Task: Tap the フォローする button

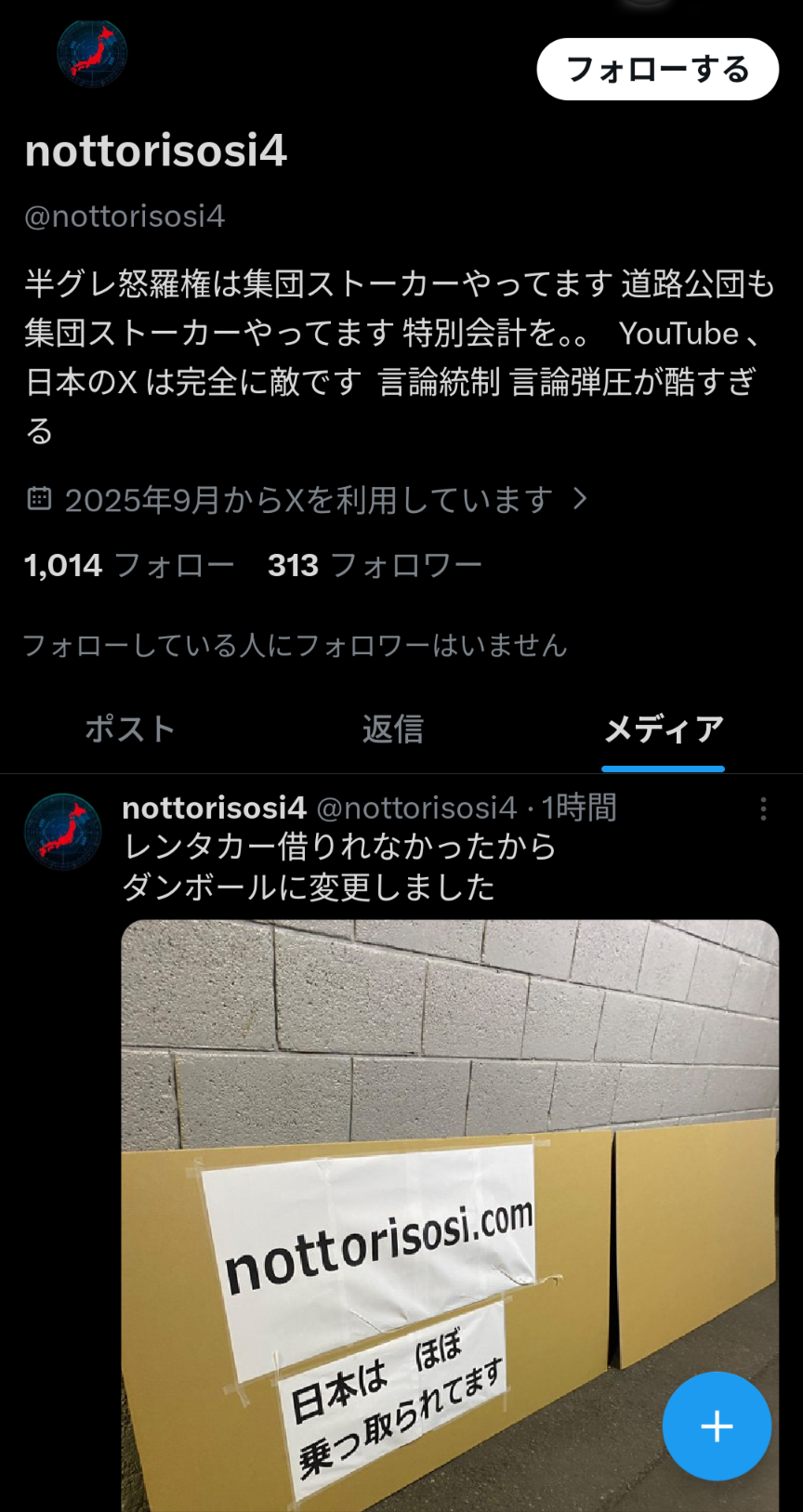Action: [657, 70]
